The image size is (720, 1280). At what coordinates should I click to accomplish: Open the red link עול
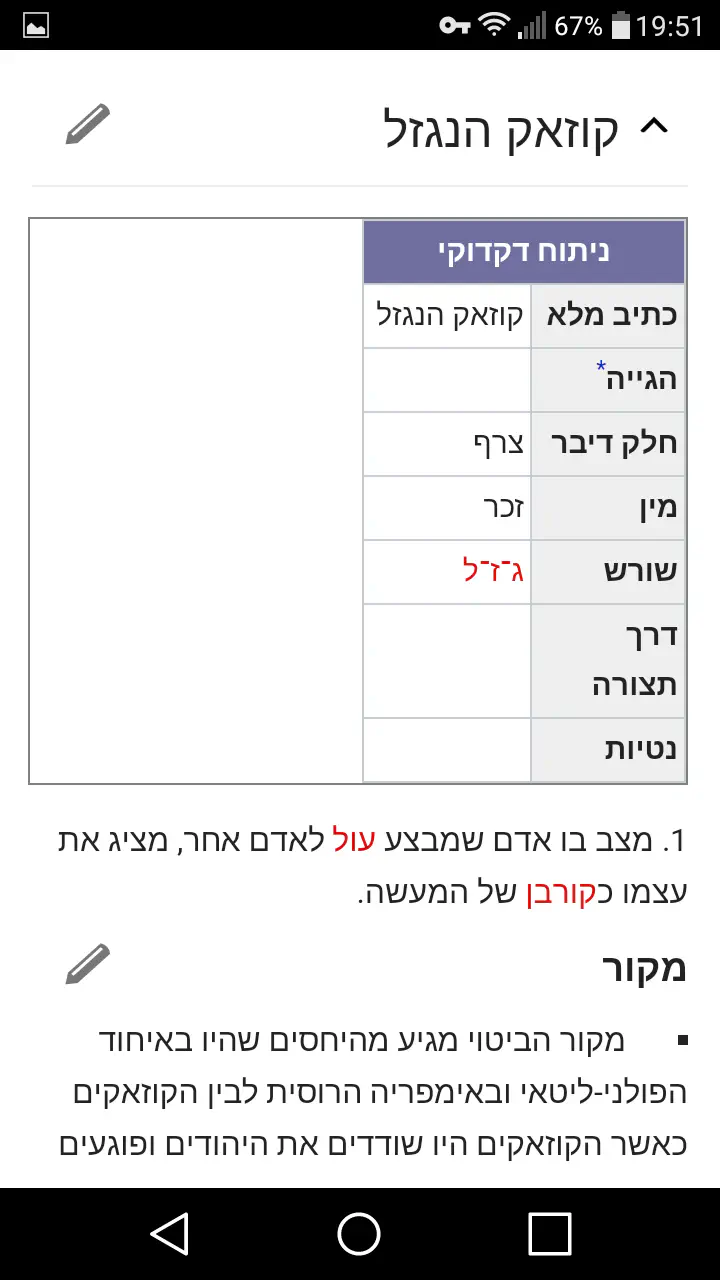(360, 840)
